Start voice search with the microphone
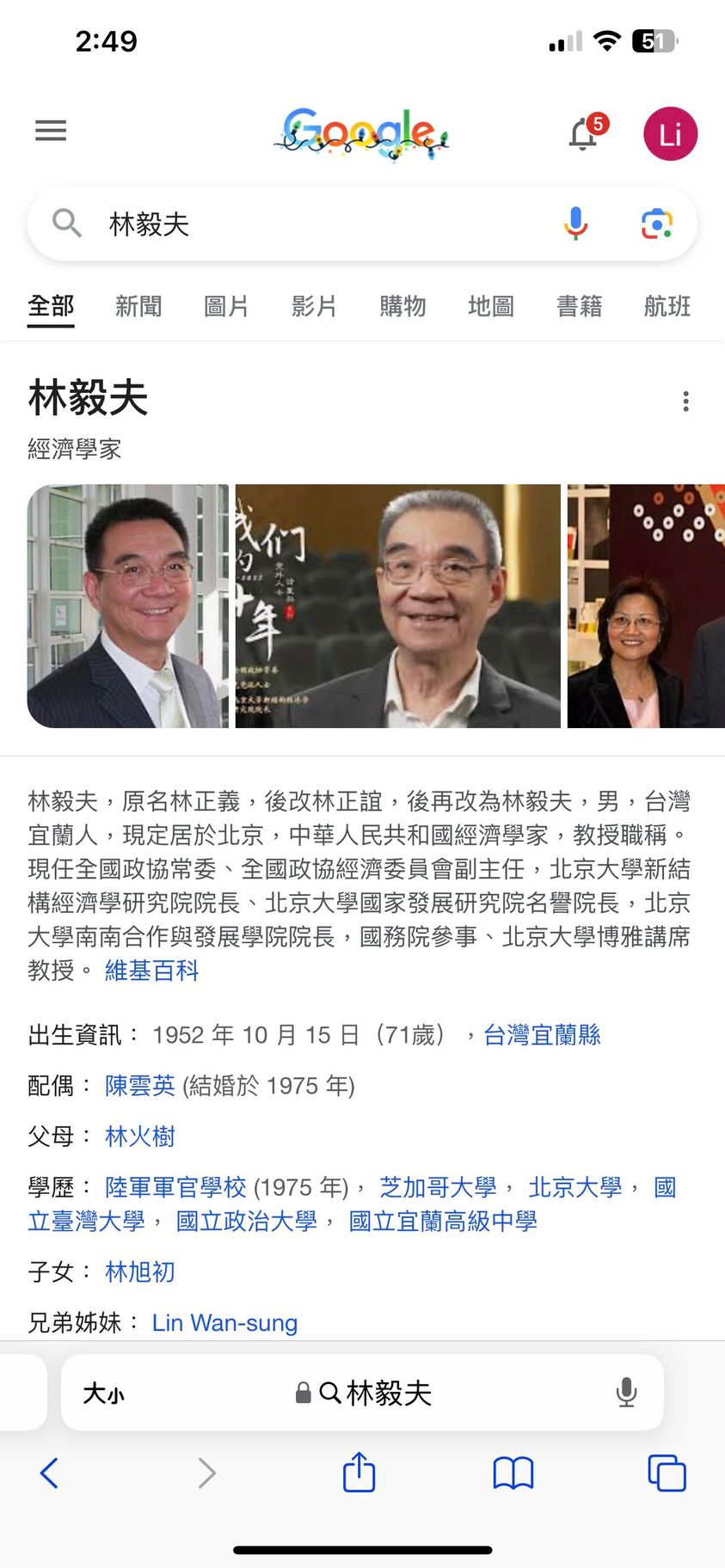Image resolution: width=725 pixels, height=1568 pixels. [x=575, y=224]
